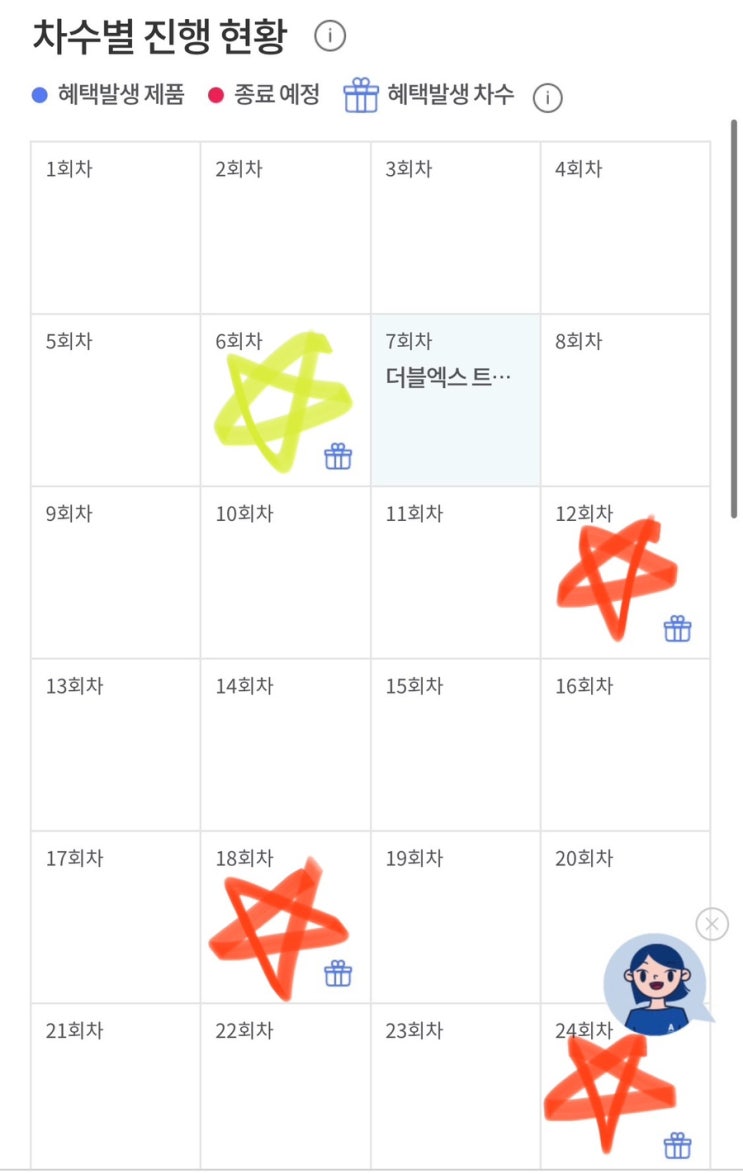This screenshot has height=1174, width=743.
Task: Tap the gift icon in 6회차
Action: pos(338,456)
